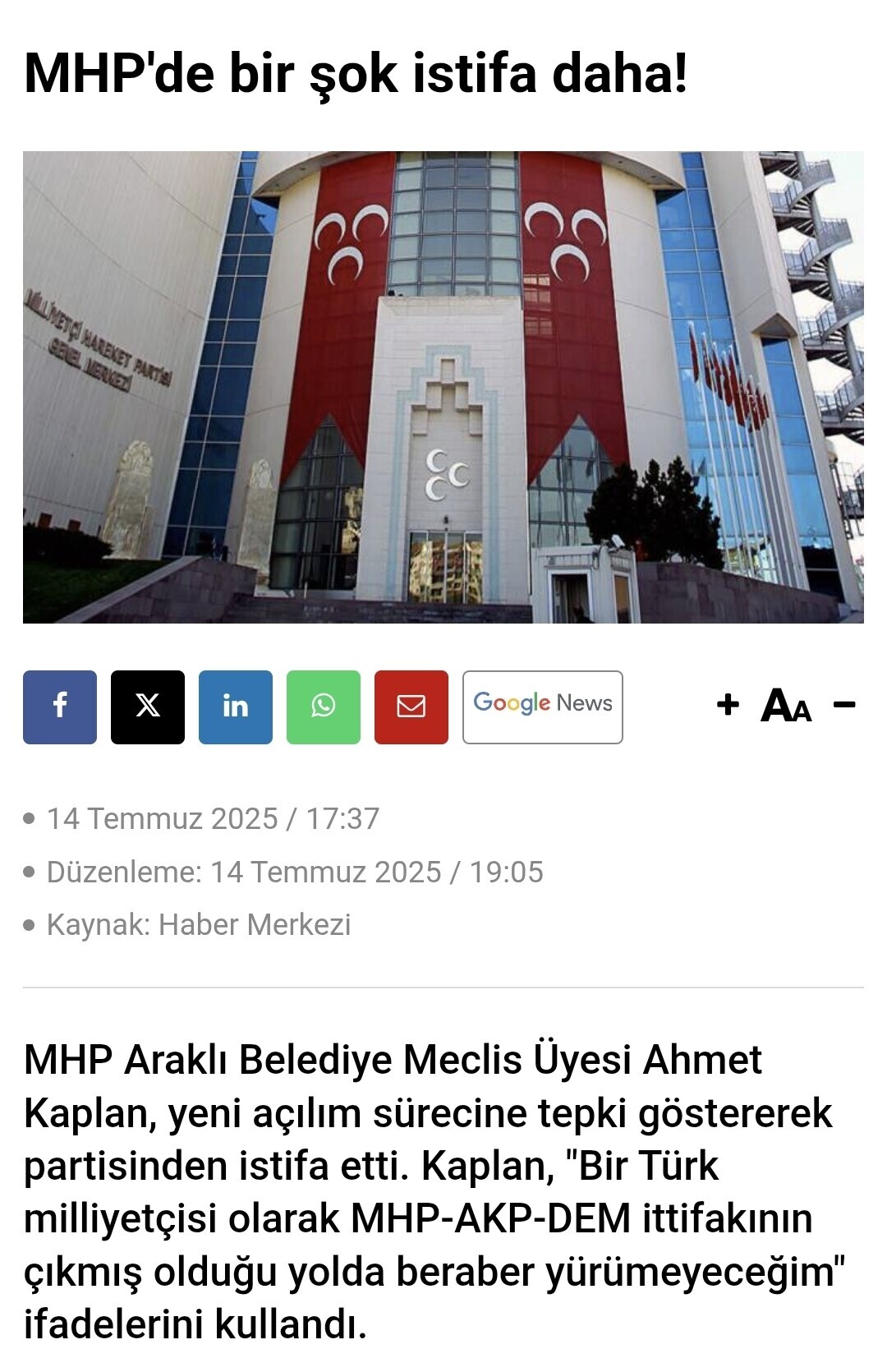Share the article on LinkedIn

[236, 707]
